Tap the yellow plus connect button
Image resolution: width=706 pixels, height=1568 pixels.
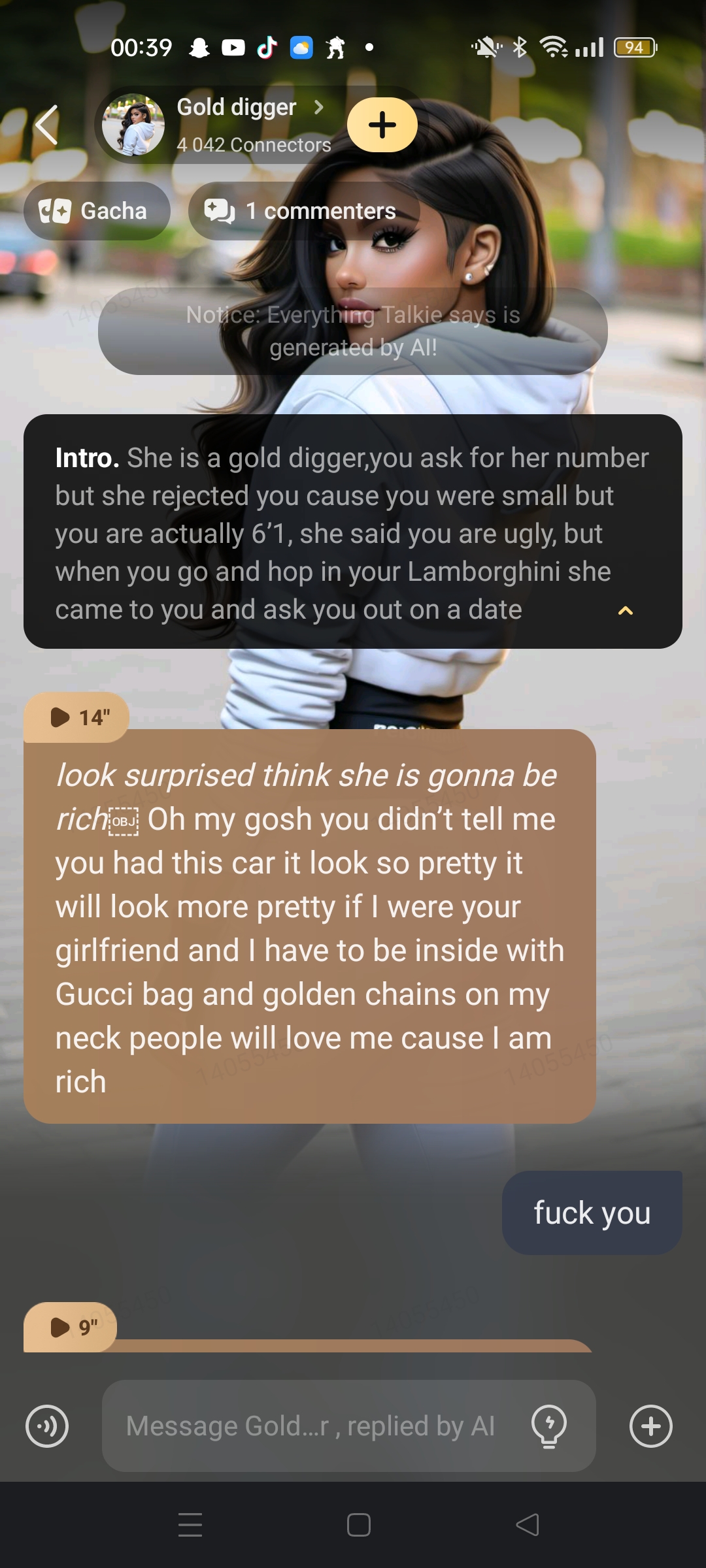[x=382, y=125]
